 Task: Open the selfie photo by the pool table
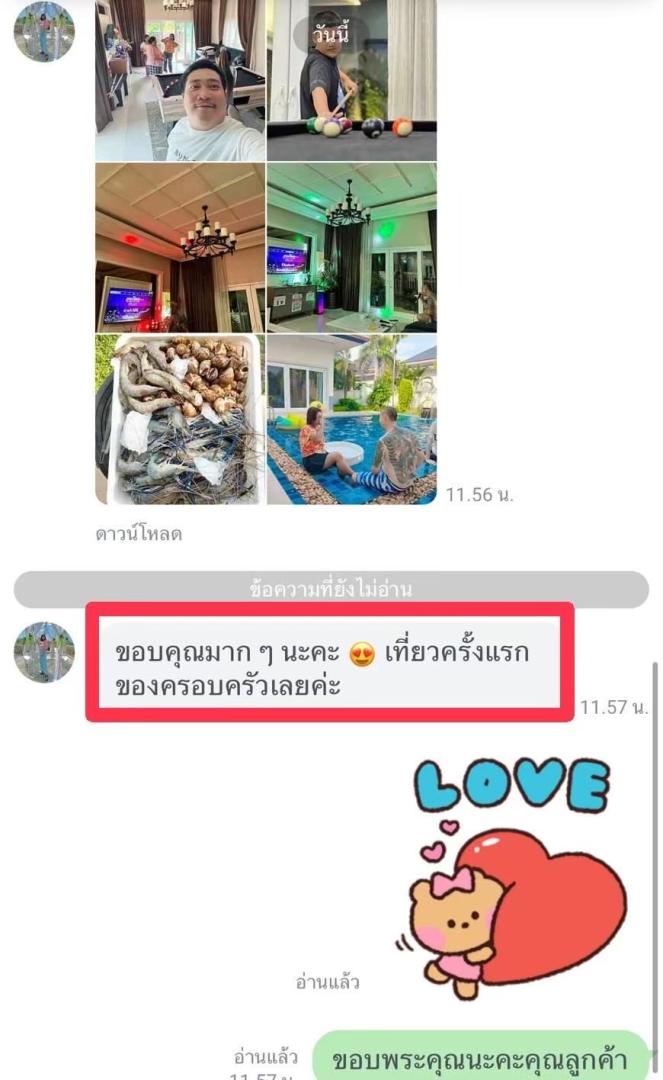(x=180, y=80)
